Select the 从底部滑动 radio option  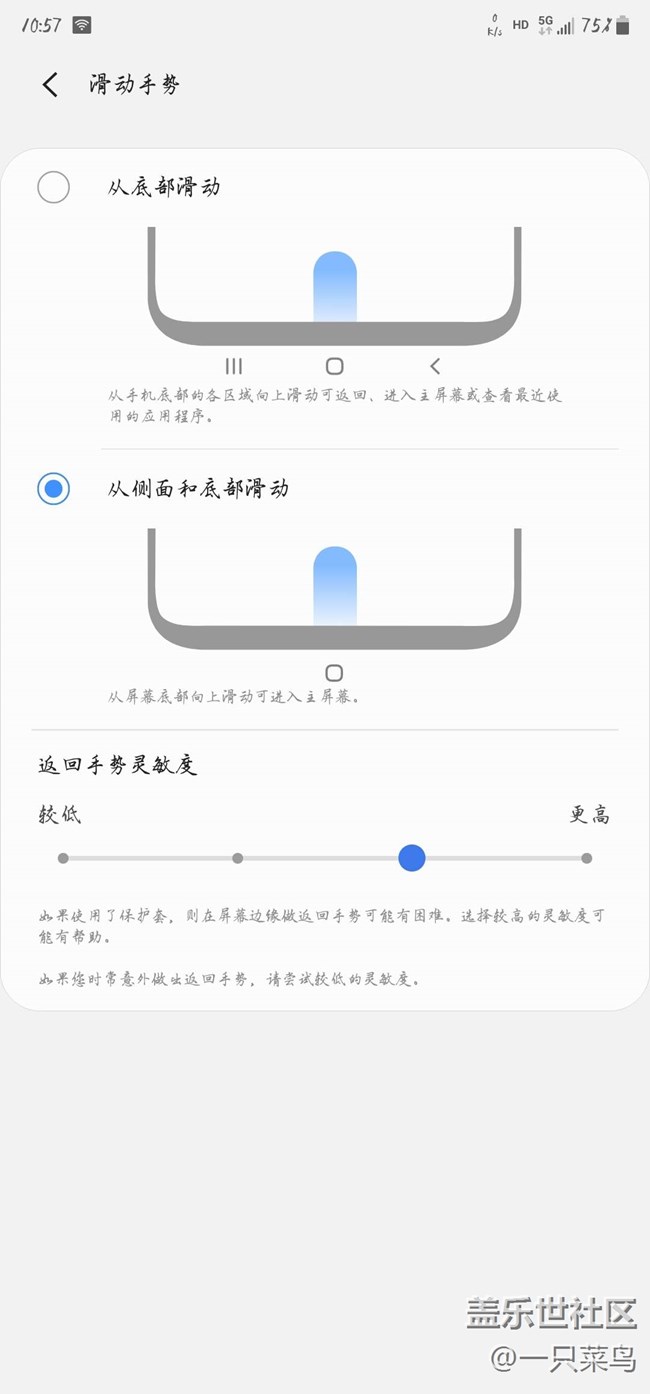[x=54, y=187]
